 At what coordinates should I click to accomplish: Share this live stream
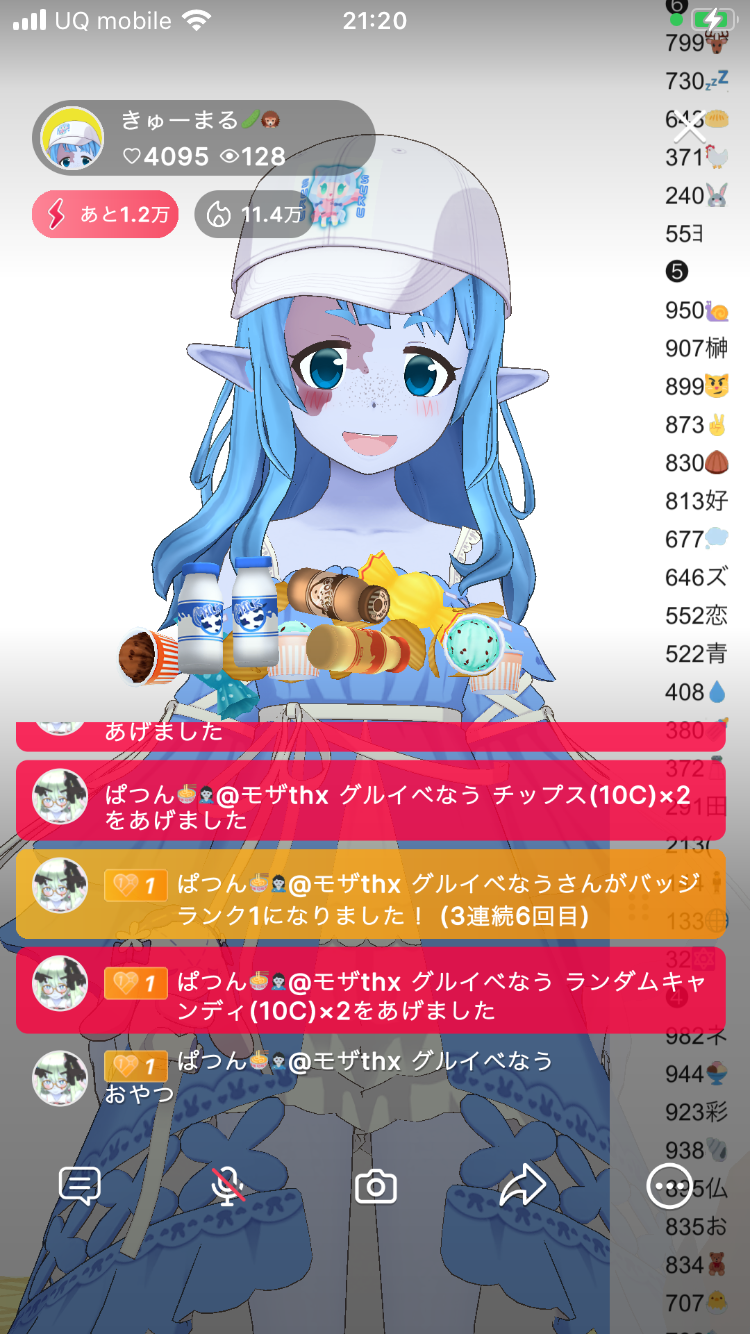click(x=522, y=1187)
